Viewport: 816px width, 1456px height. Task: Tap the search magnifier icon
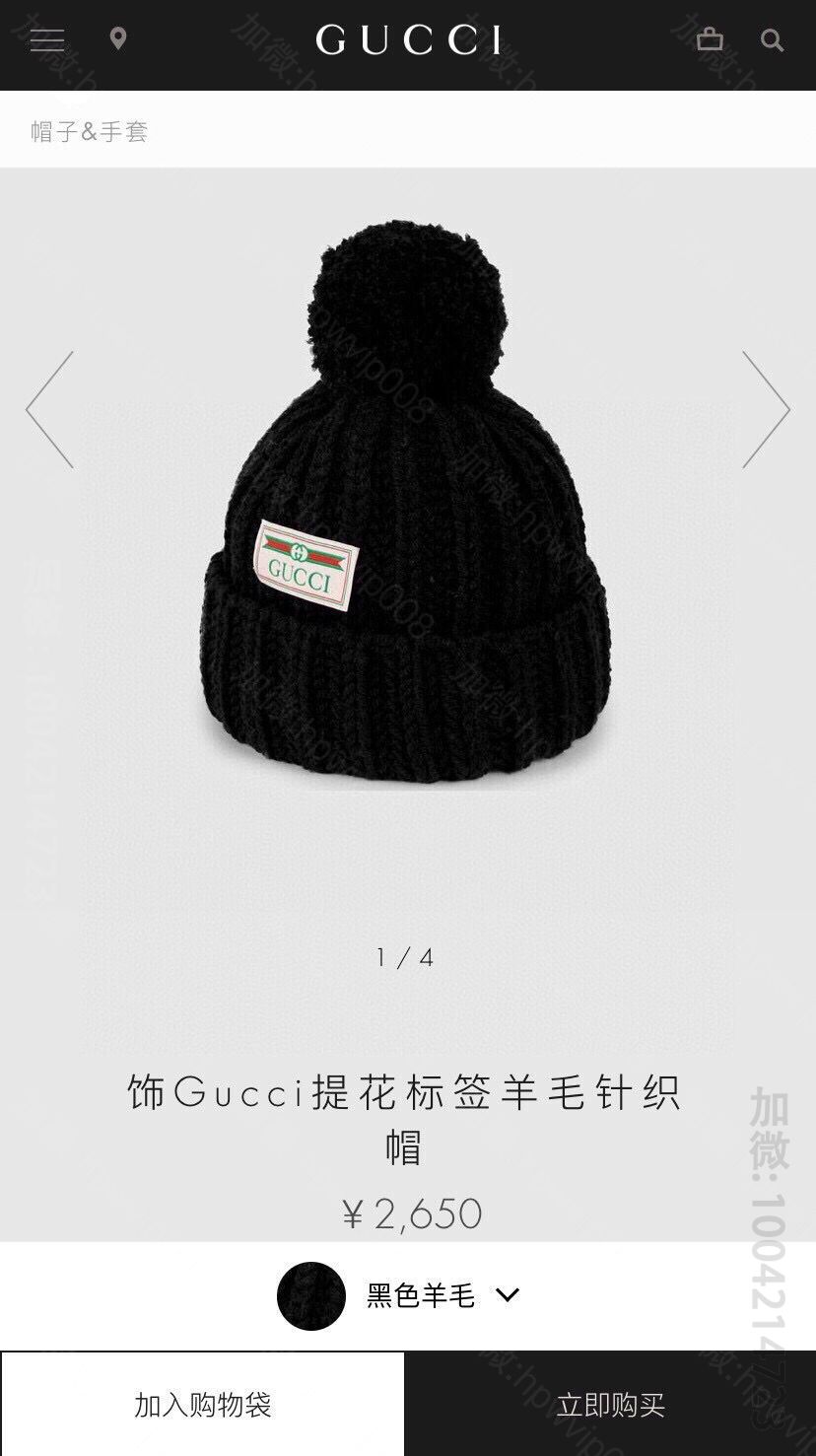pyautogui.click(x=773, y=40)
